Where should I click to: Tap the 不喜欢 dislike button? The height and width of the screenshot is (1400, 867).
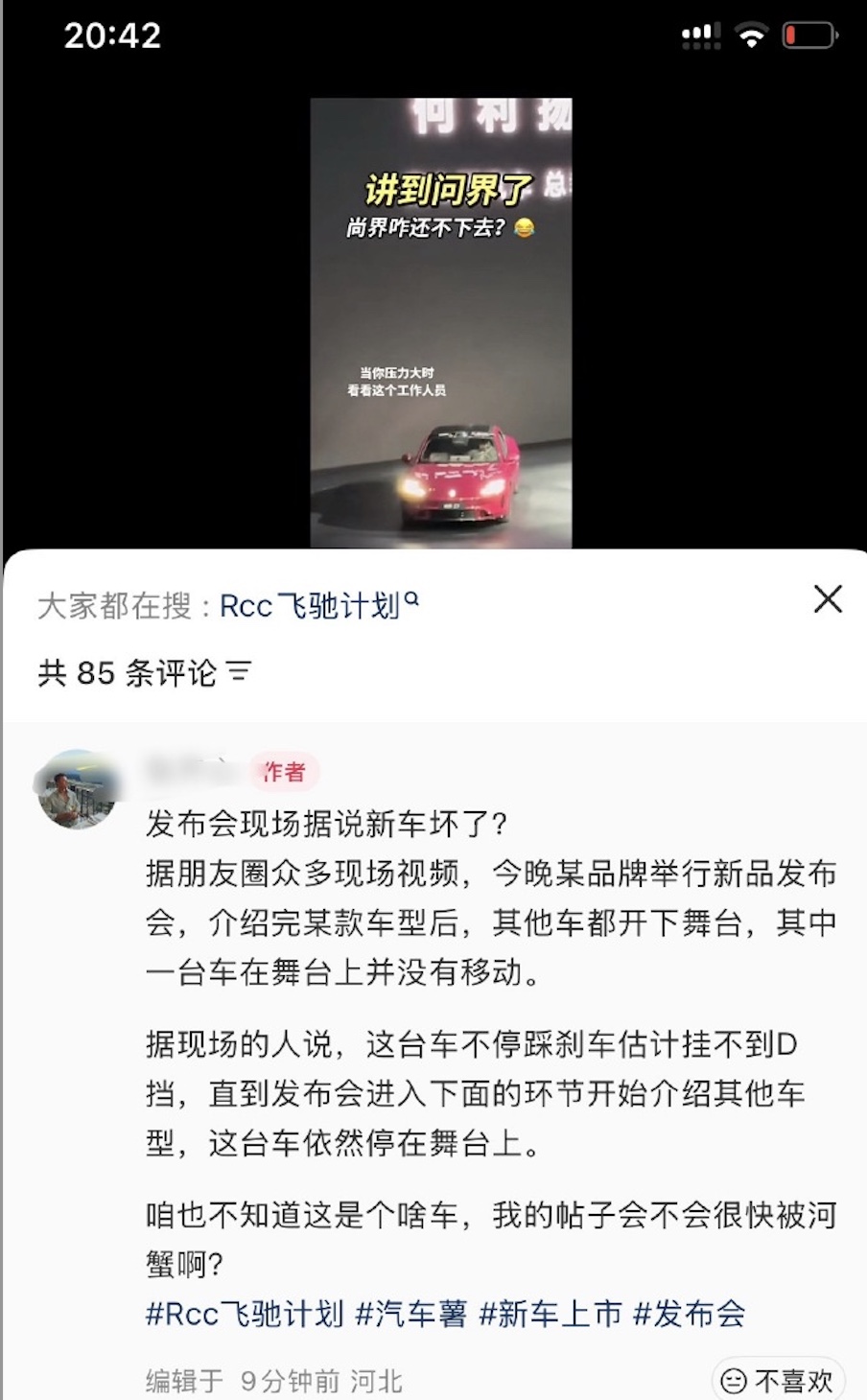tap(778, 1380)
